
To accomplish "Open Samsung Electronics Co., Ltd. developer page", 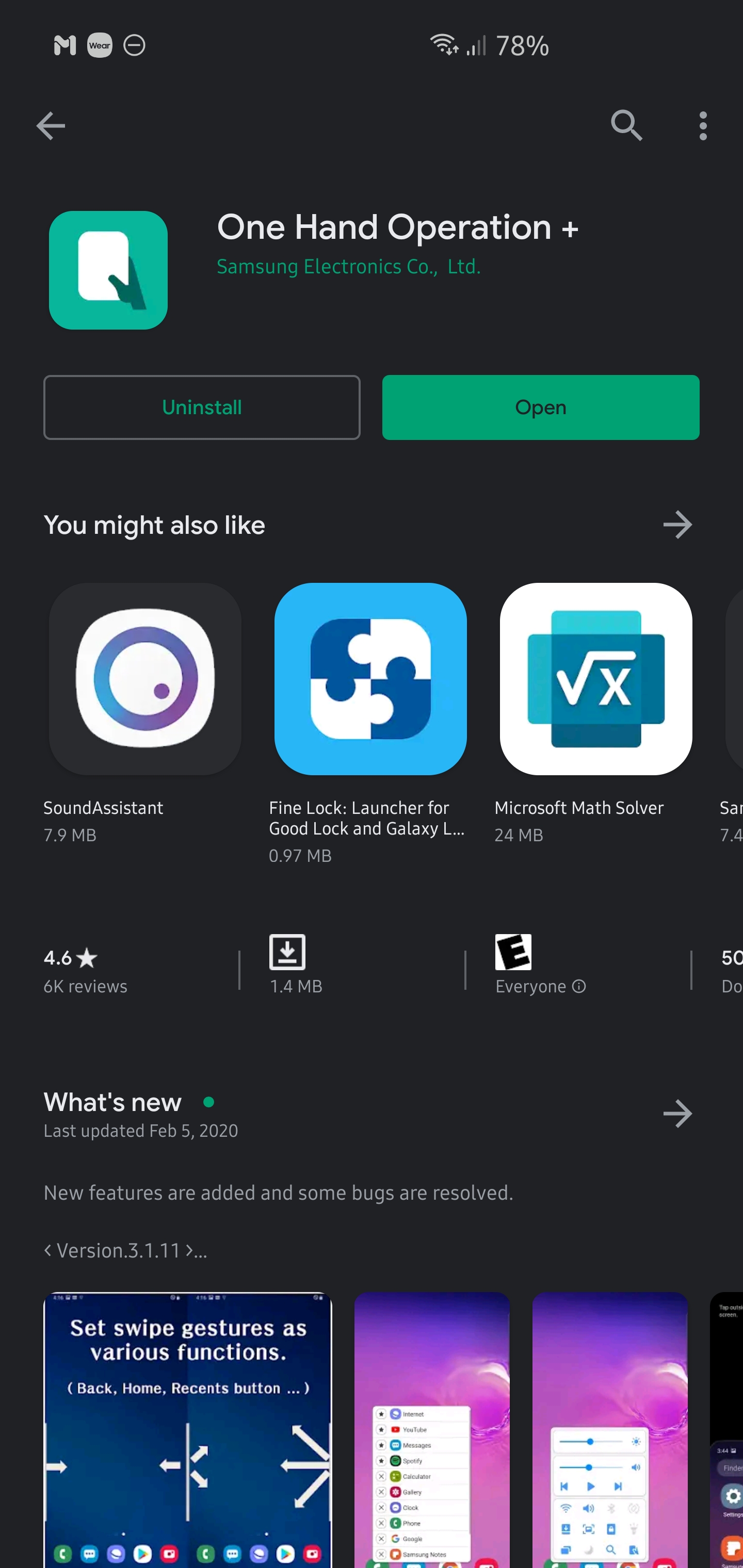I will (348, 267).
